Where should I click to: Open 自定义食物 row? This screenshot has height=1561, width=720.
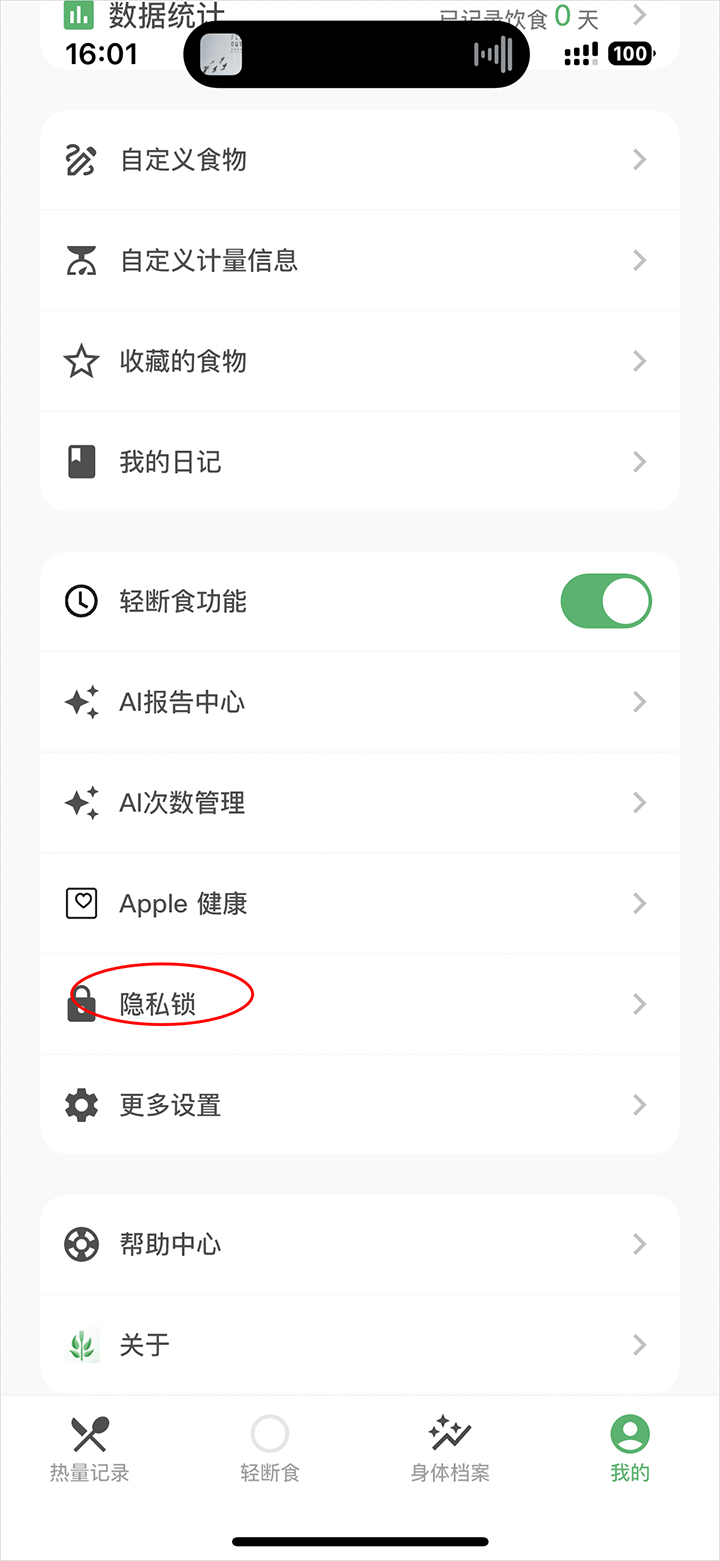point(360,160)
